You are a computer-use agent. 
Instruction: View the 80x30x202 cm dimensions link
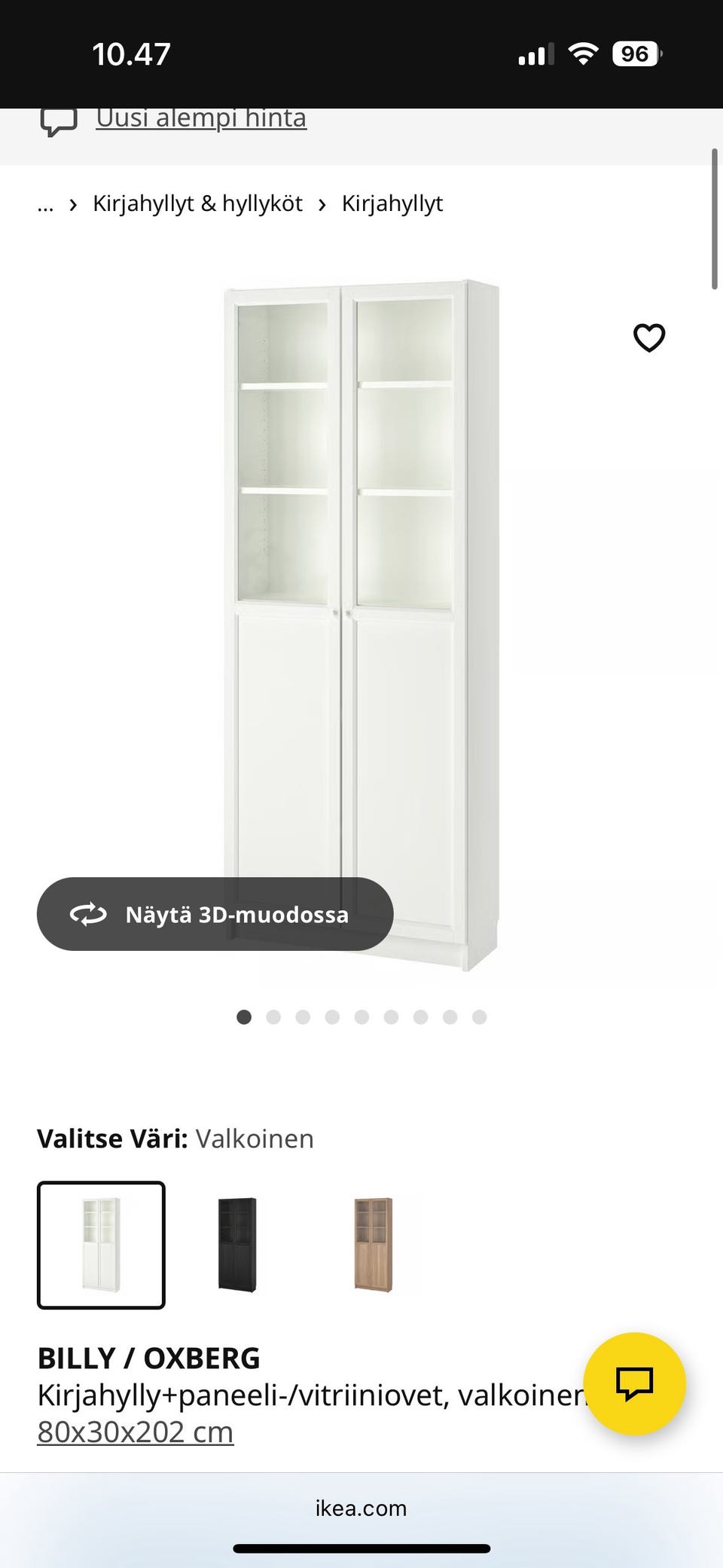[x=136, y=1432]
